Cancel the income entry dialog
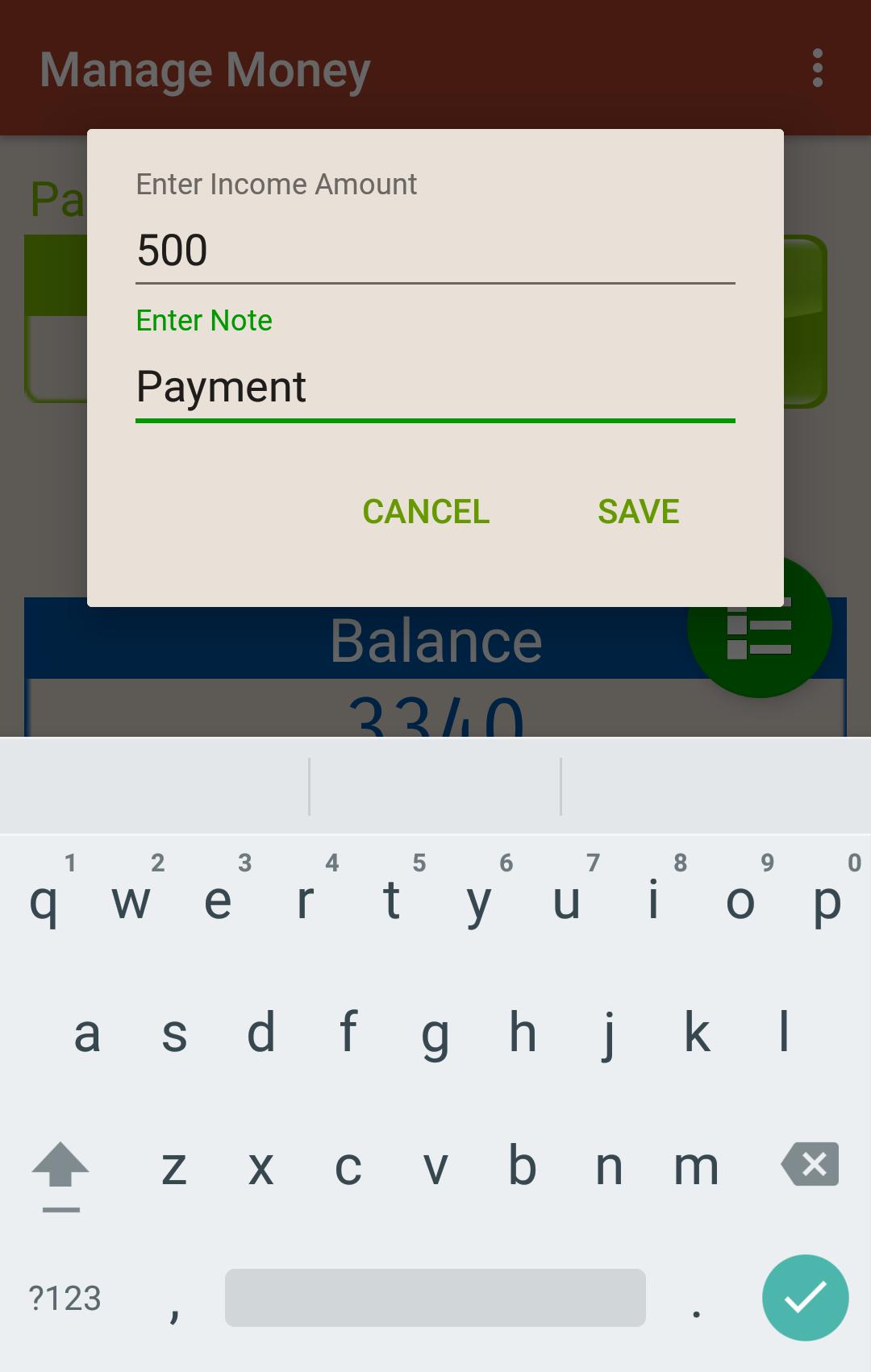 click(426, 512)
